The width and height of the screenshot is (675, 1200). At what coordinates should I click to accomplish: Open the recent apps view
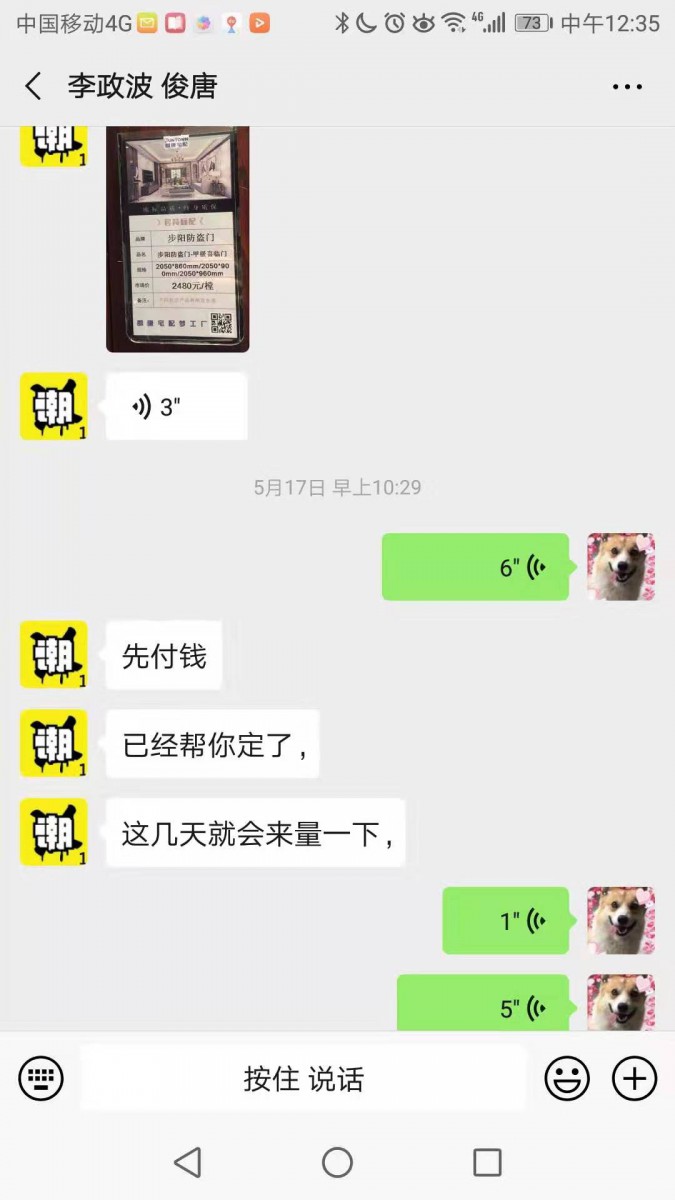pos(487,1162)
